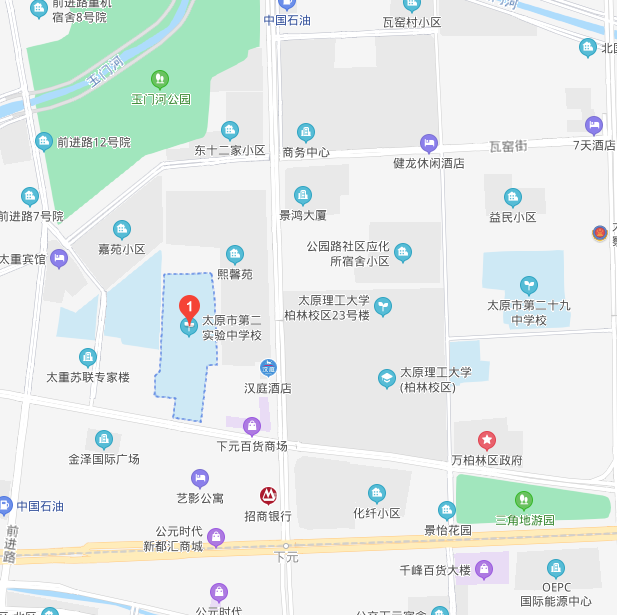Select the 太原理工大学(柏林校区) marker
Viewport: 617px width, 615px height.
[386, 379]
